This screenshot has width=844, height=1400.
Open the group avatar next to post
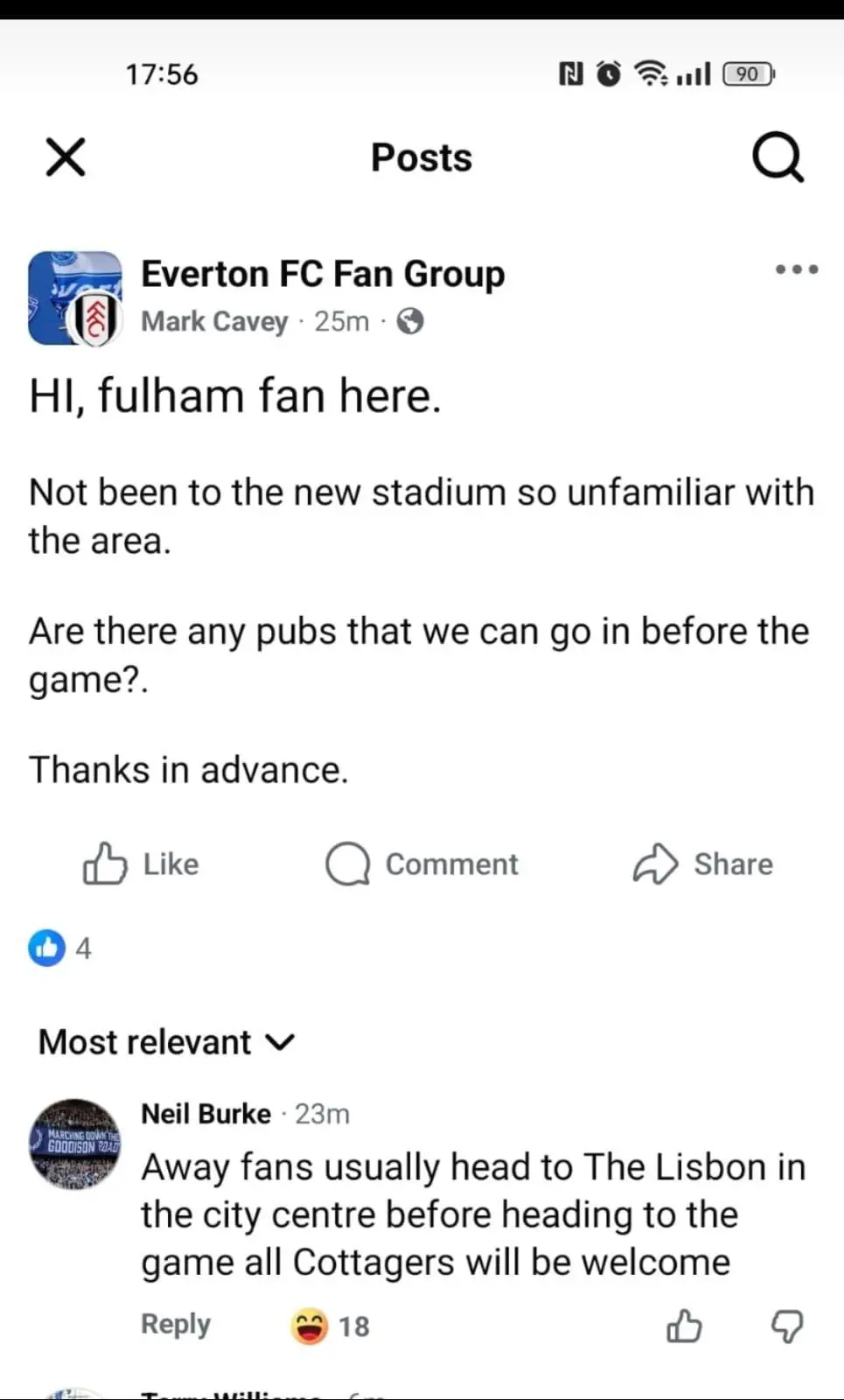(x=75, y=298)
